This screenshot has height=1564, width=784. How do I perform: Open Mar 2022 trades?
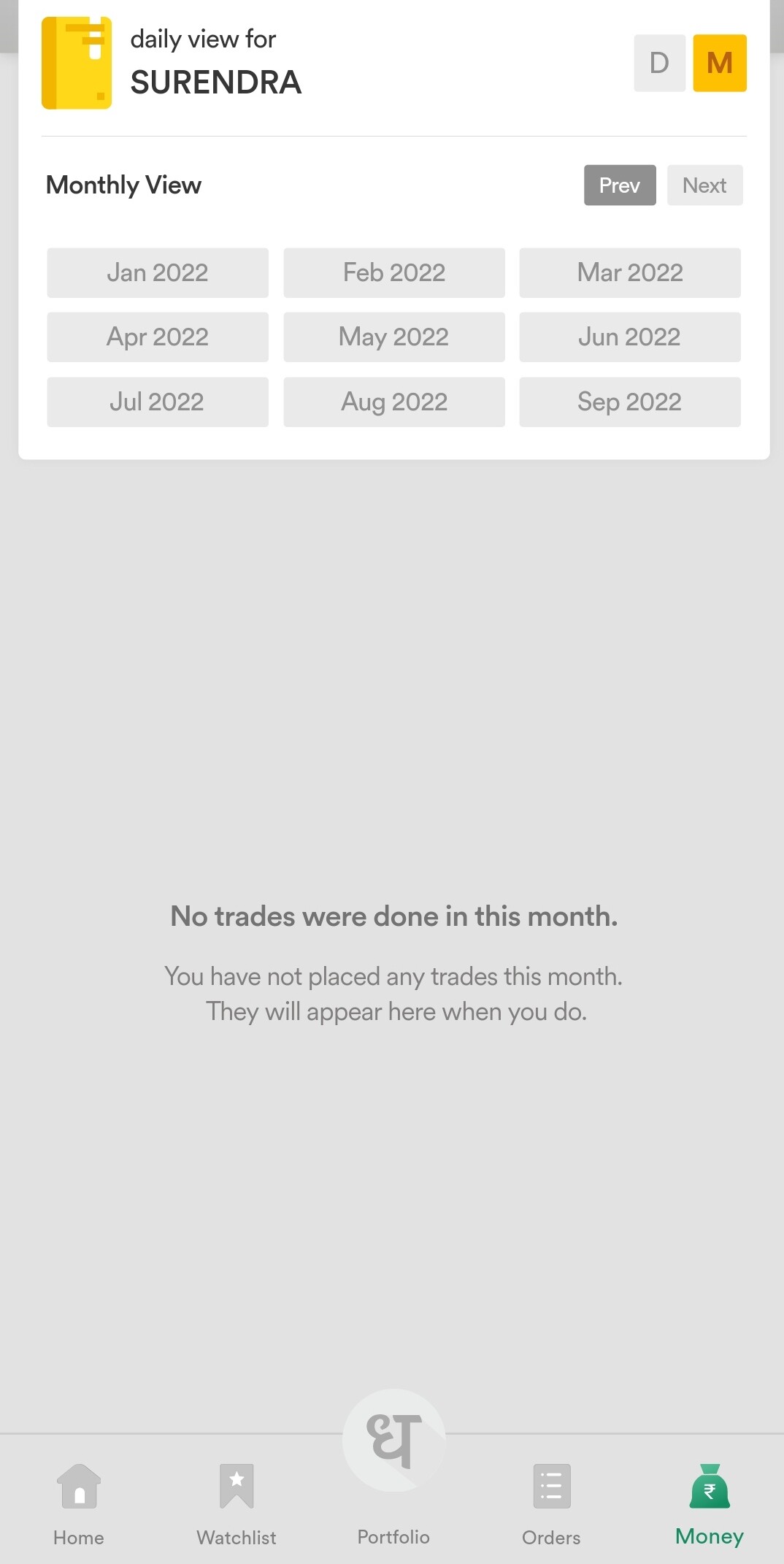tap(630, 273)
